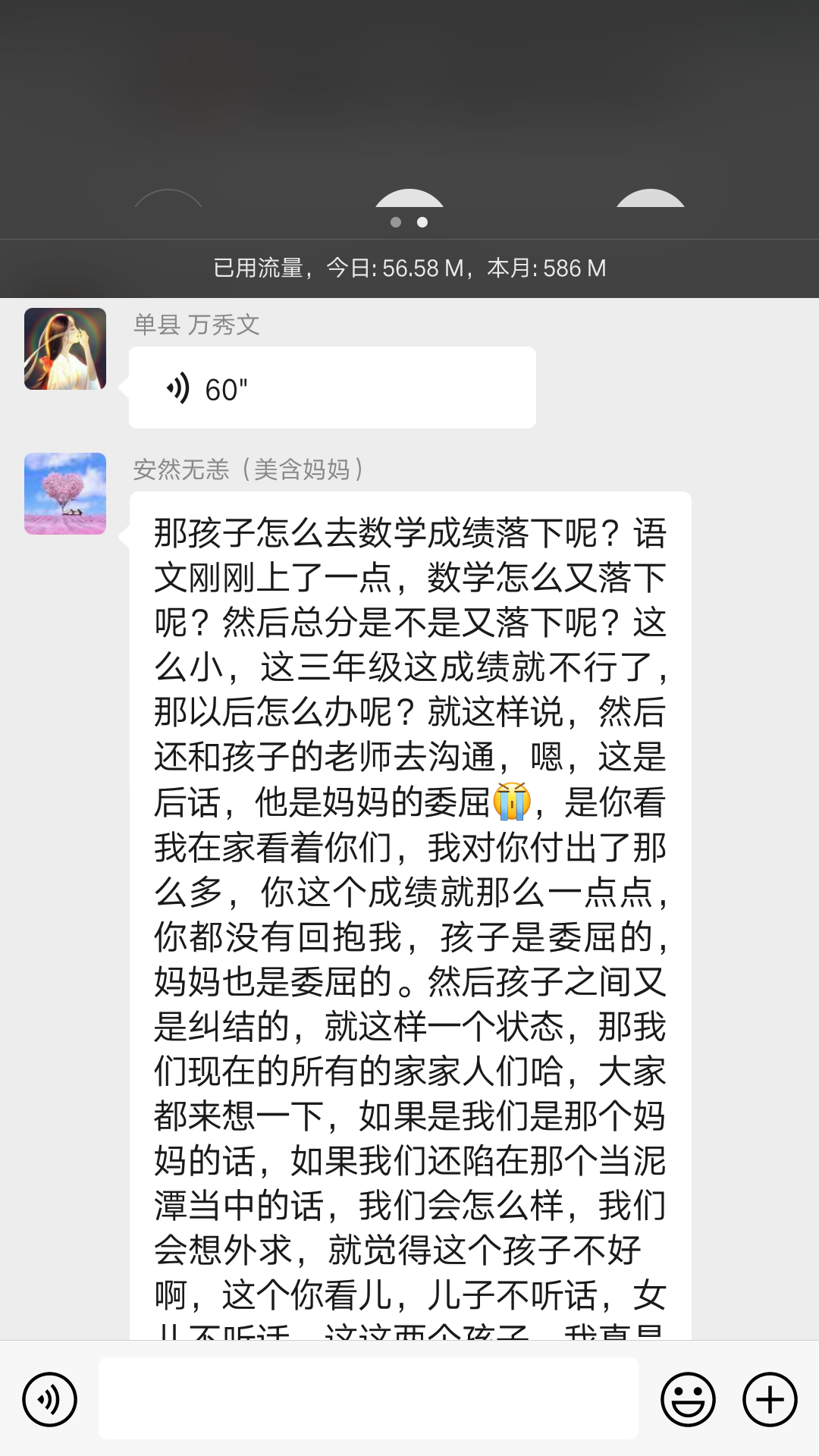Tap the 60" duration label

[x=225, y=388]
